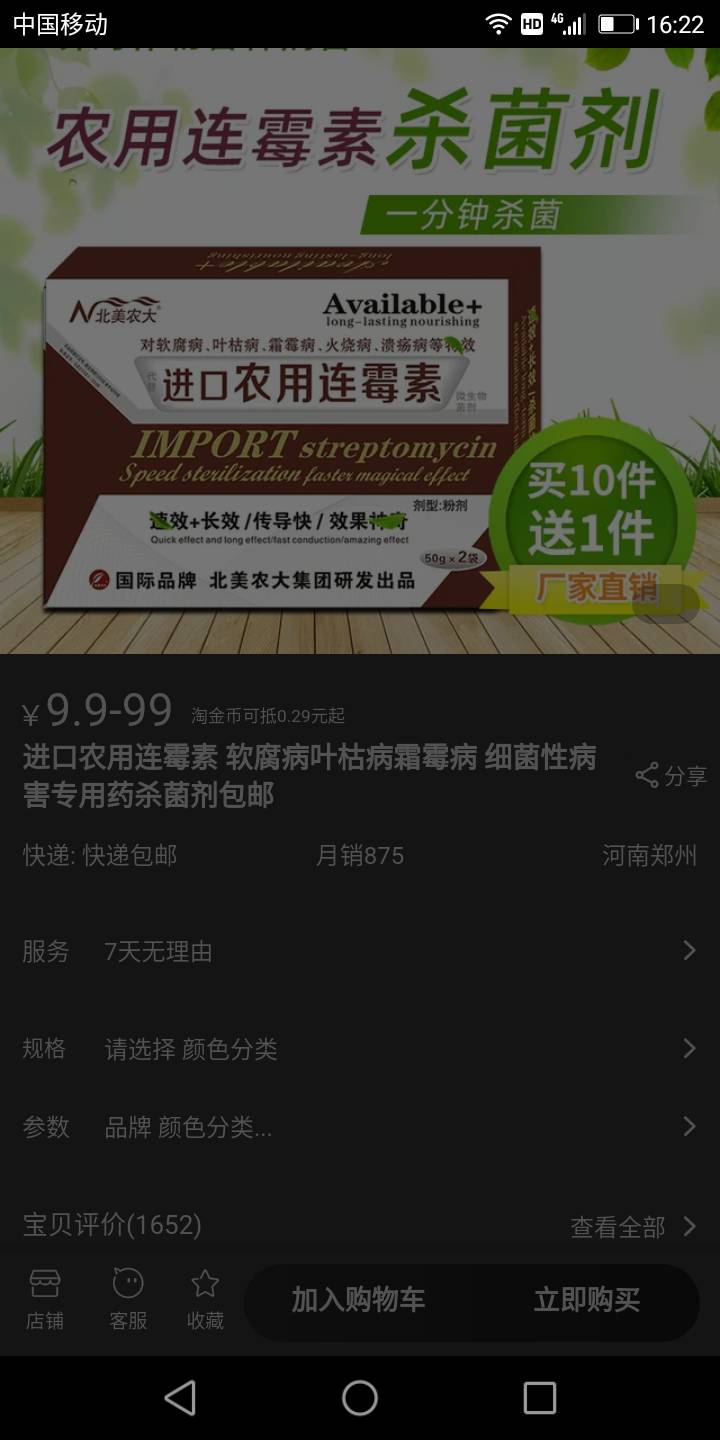Open 规格 to choose 颜色分类
Screen dimensions: 720x1440
360,1049
